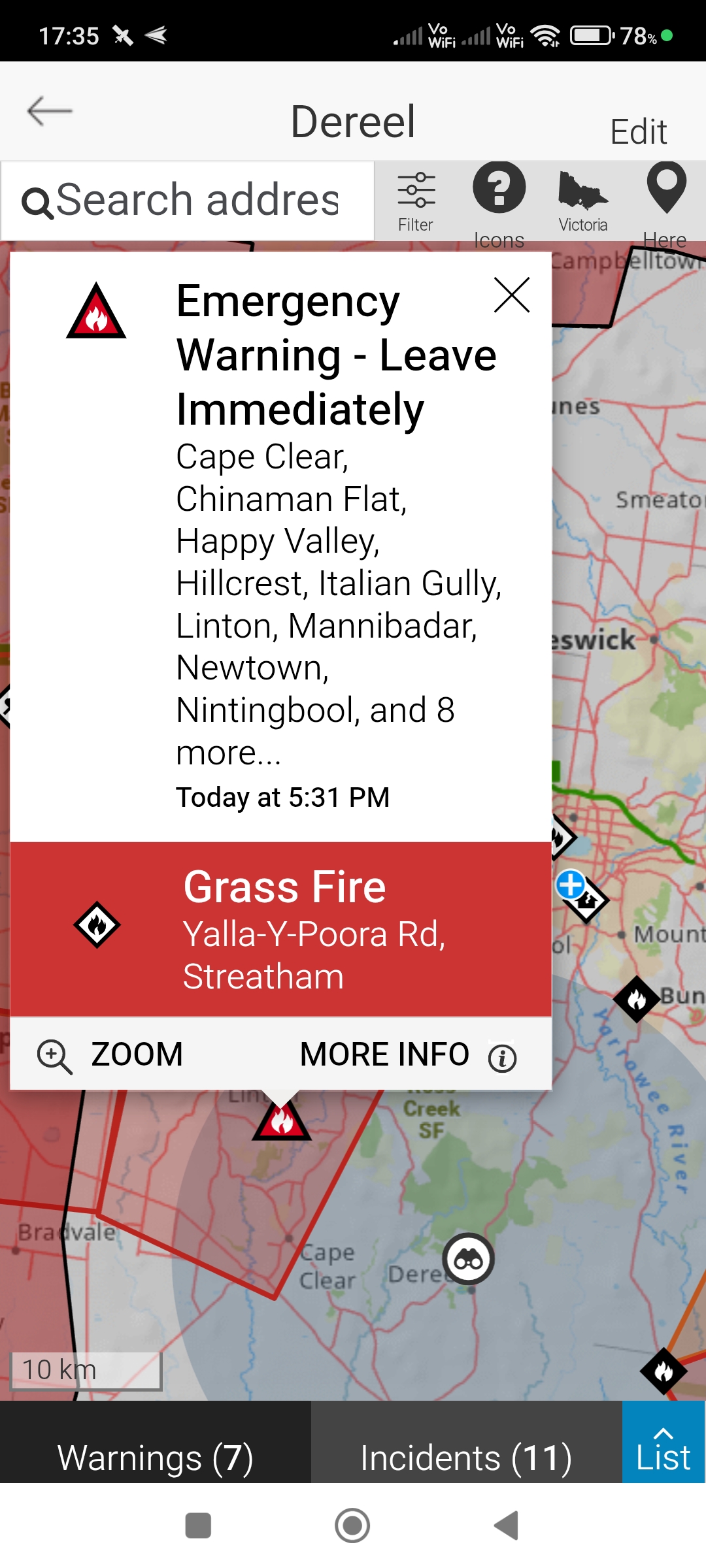Viewport: 706px width, 1568px height.
Task: Go back using the arrow at top left
Action: 49,111
